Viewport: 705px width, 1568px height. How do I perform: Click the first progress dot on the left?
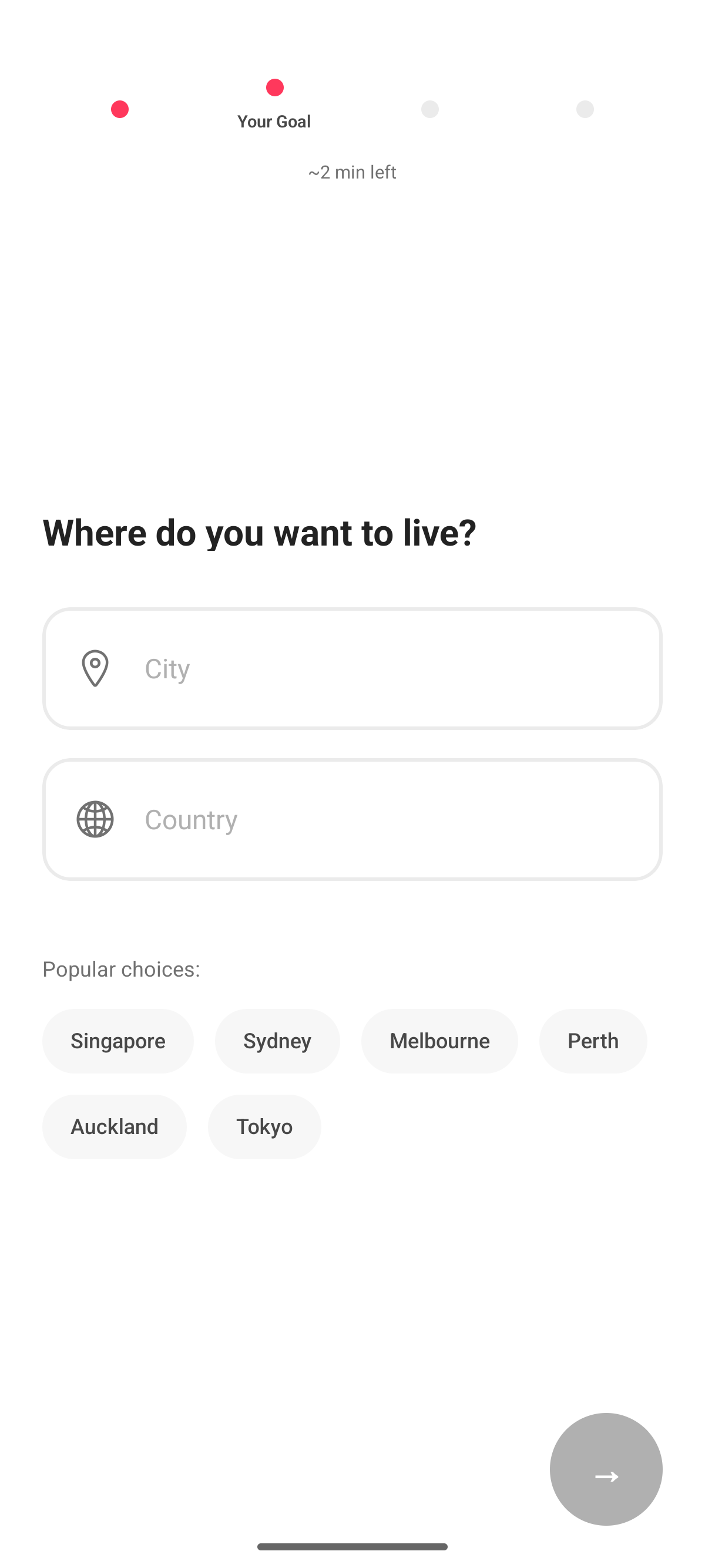coord(120,109)
